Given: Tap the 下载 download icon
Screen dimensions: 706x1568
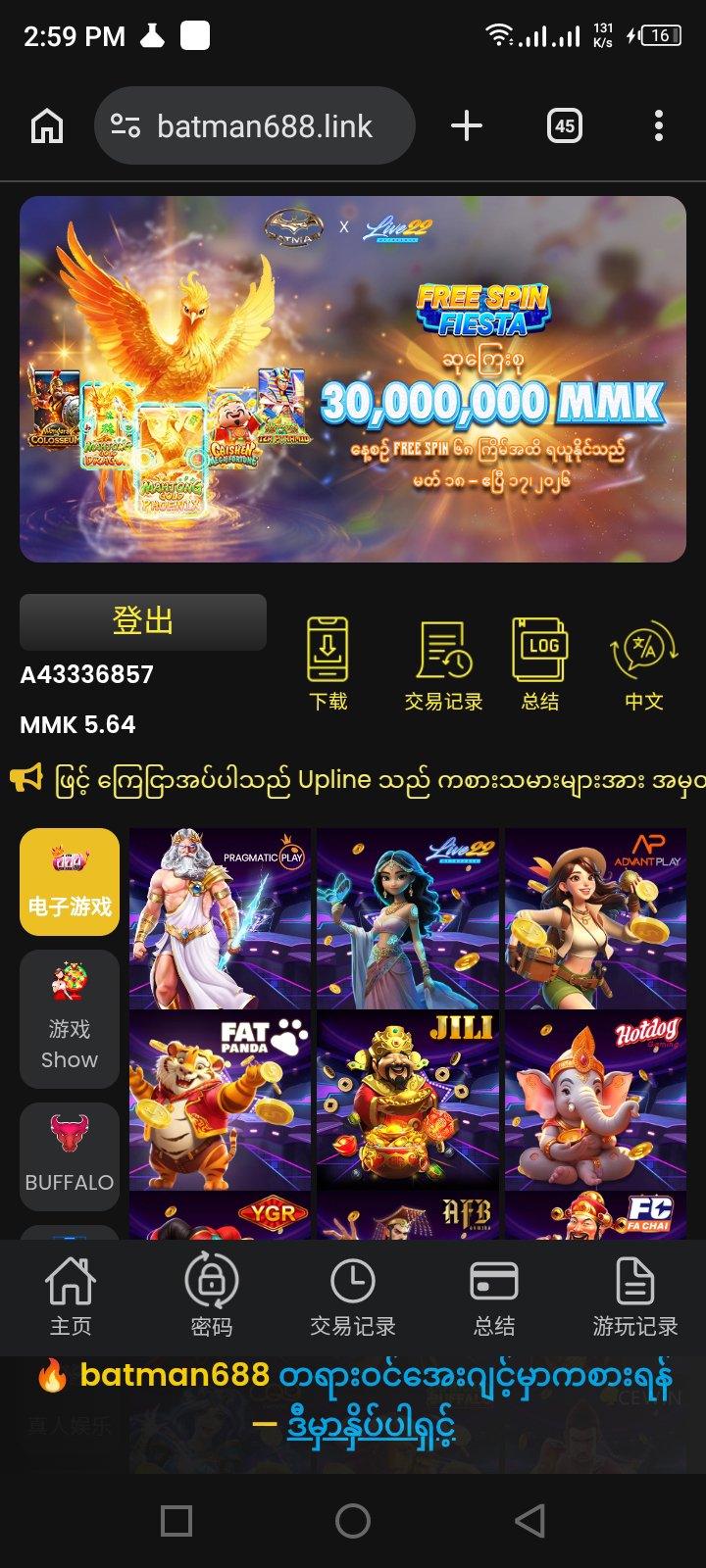Looking at the screenshot, I should click(328, 661).
